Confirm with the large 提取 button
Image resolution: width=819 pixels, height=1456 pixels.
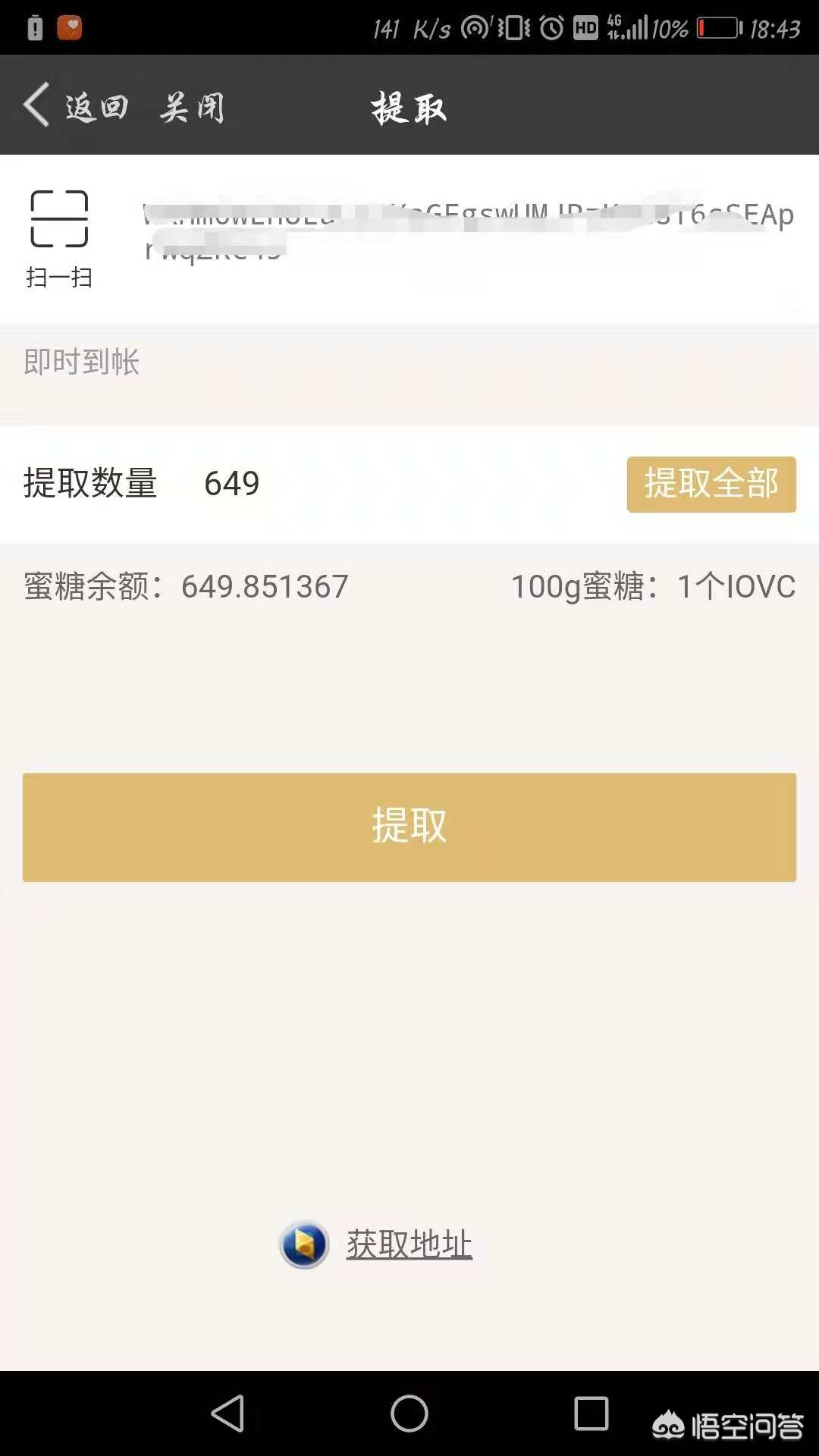point(409,827)
